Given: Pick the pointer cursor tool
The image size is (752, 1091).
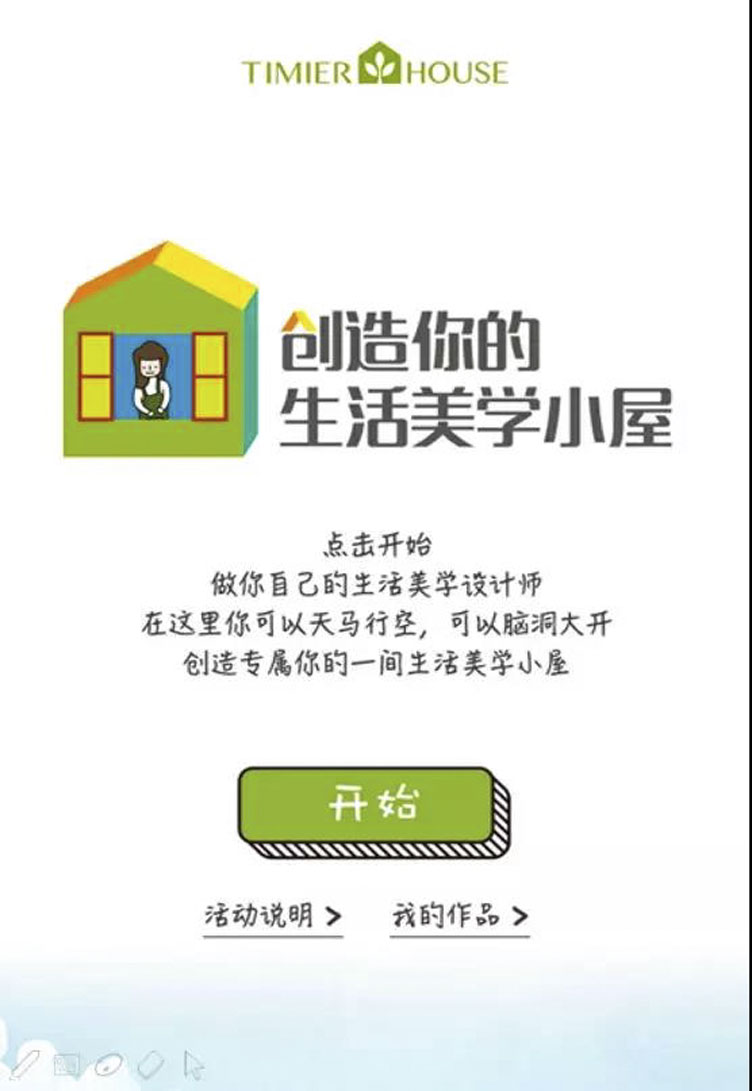Looking at the screenshot, I should (194, 1065).
